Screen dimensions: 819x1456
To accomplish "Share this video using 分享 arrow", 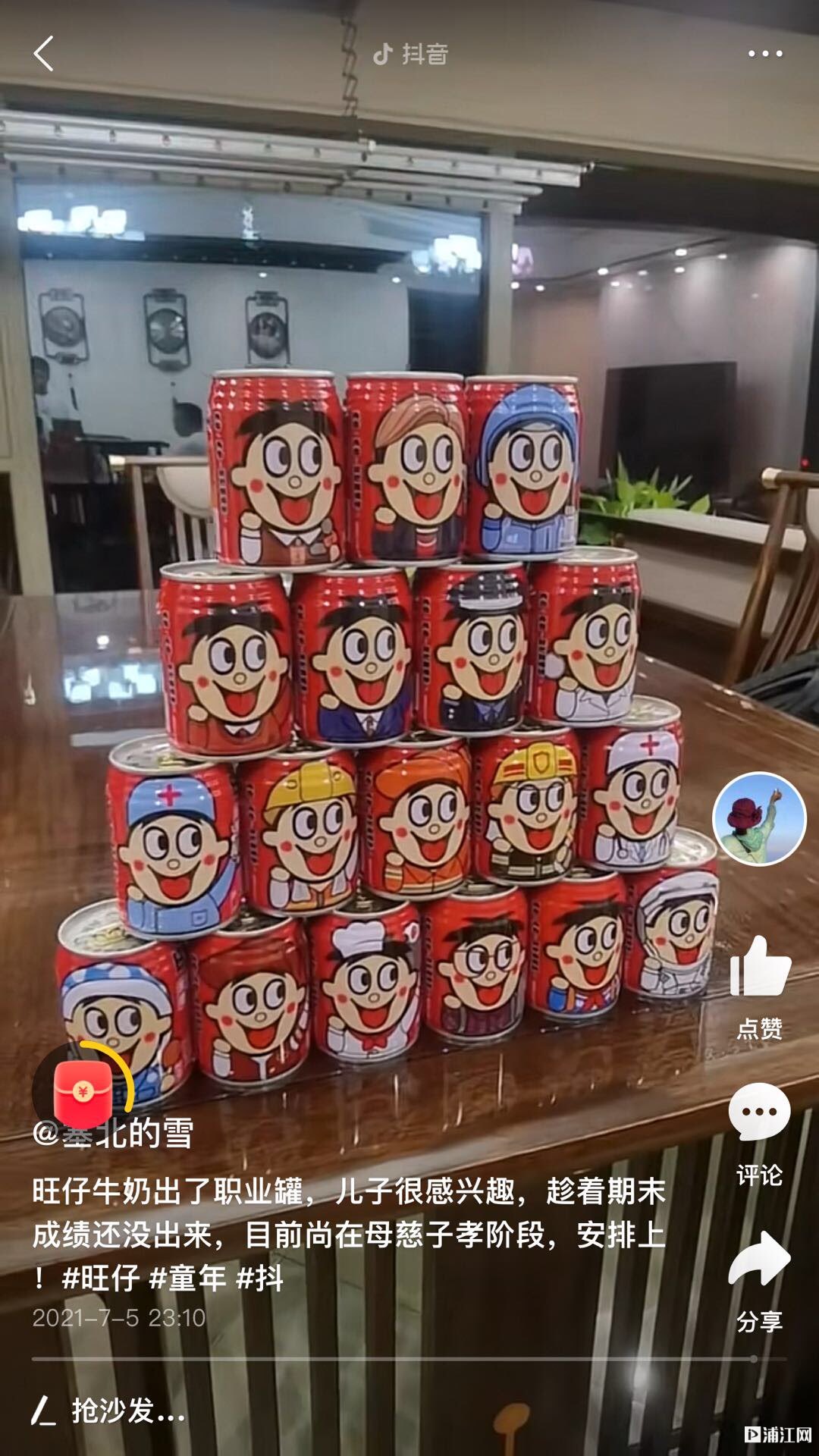I will coord(759,1259).
